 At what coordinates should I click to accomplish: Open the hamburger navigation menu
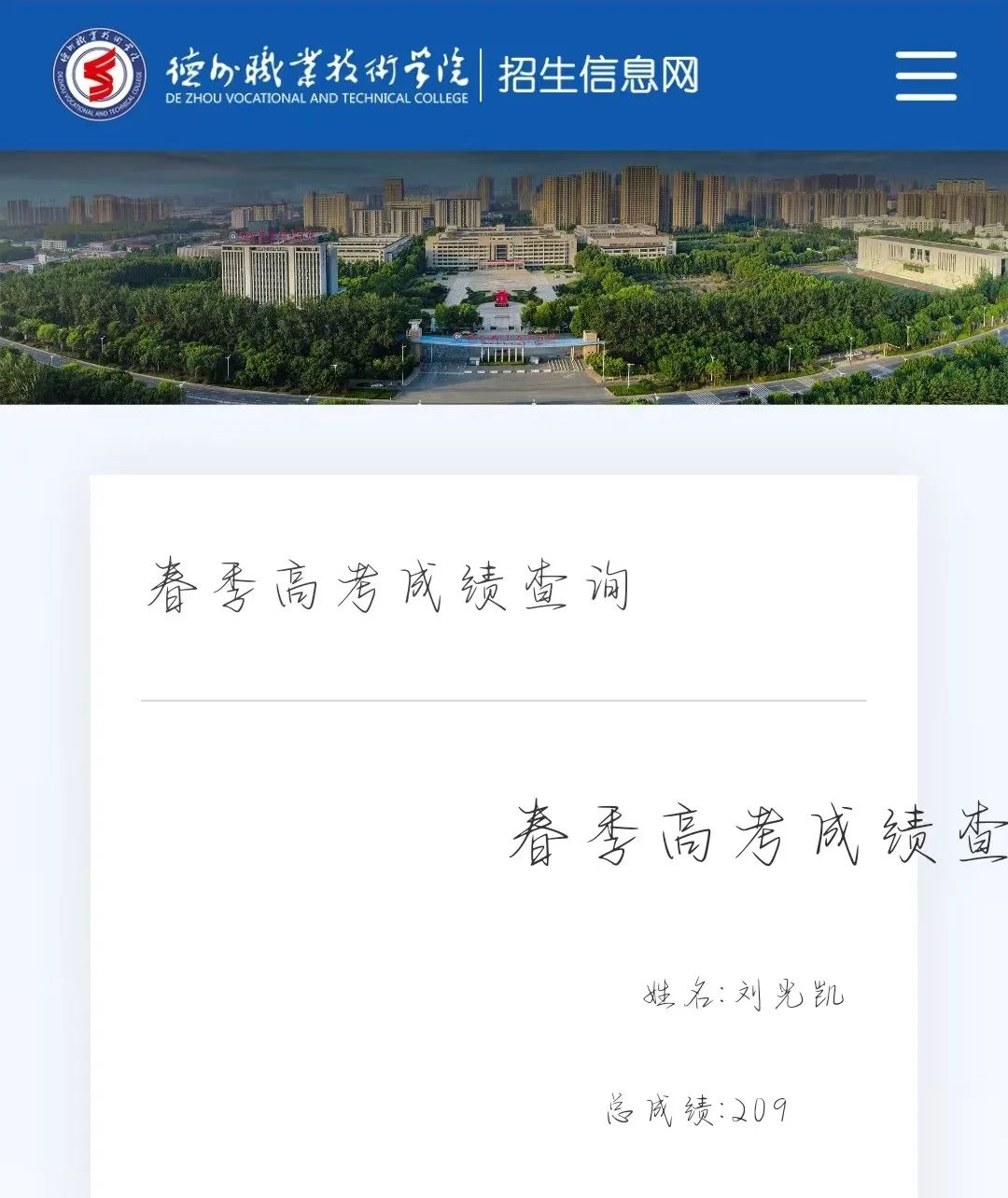926,76
